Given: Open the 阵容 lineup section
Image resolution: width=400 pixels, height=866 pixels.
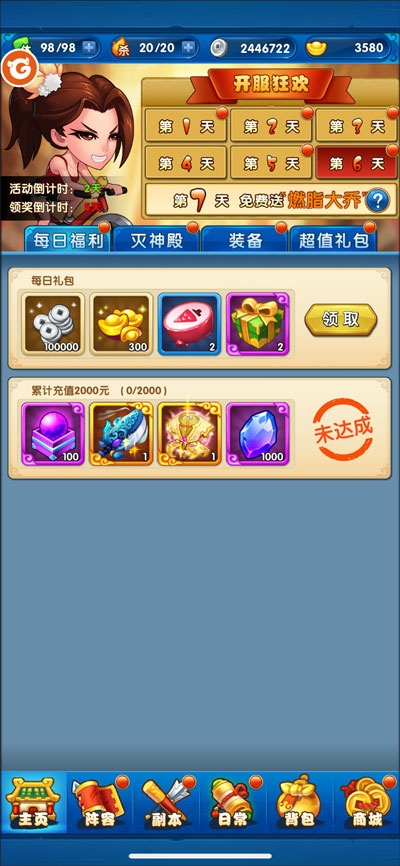Looking at the screenshot, I should coord(100,802).
